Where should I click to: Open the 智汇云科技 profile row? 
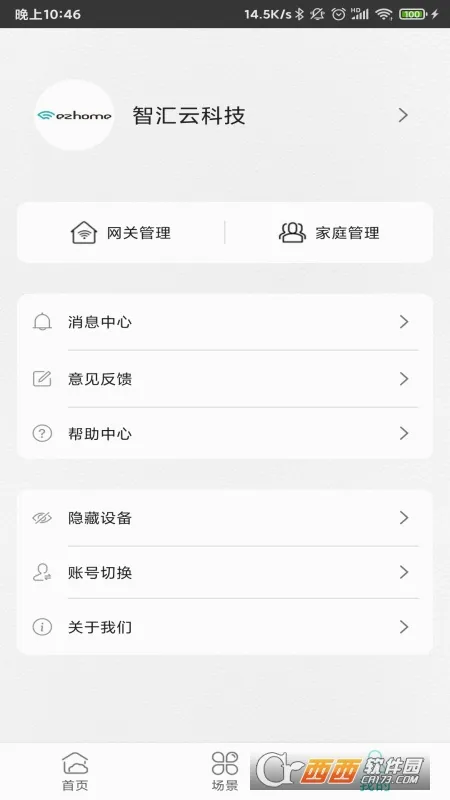[224, 115]
